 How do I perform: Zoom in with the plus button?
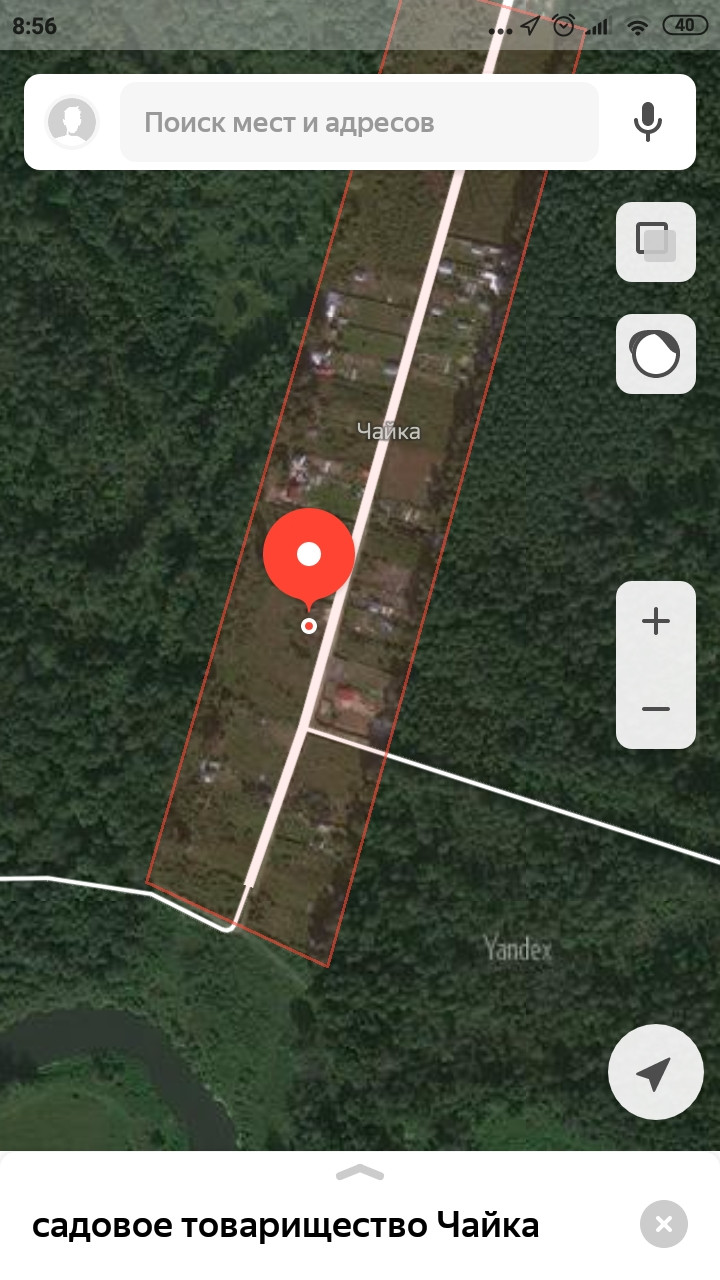pyautogui.click(x=655, y=622)
